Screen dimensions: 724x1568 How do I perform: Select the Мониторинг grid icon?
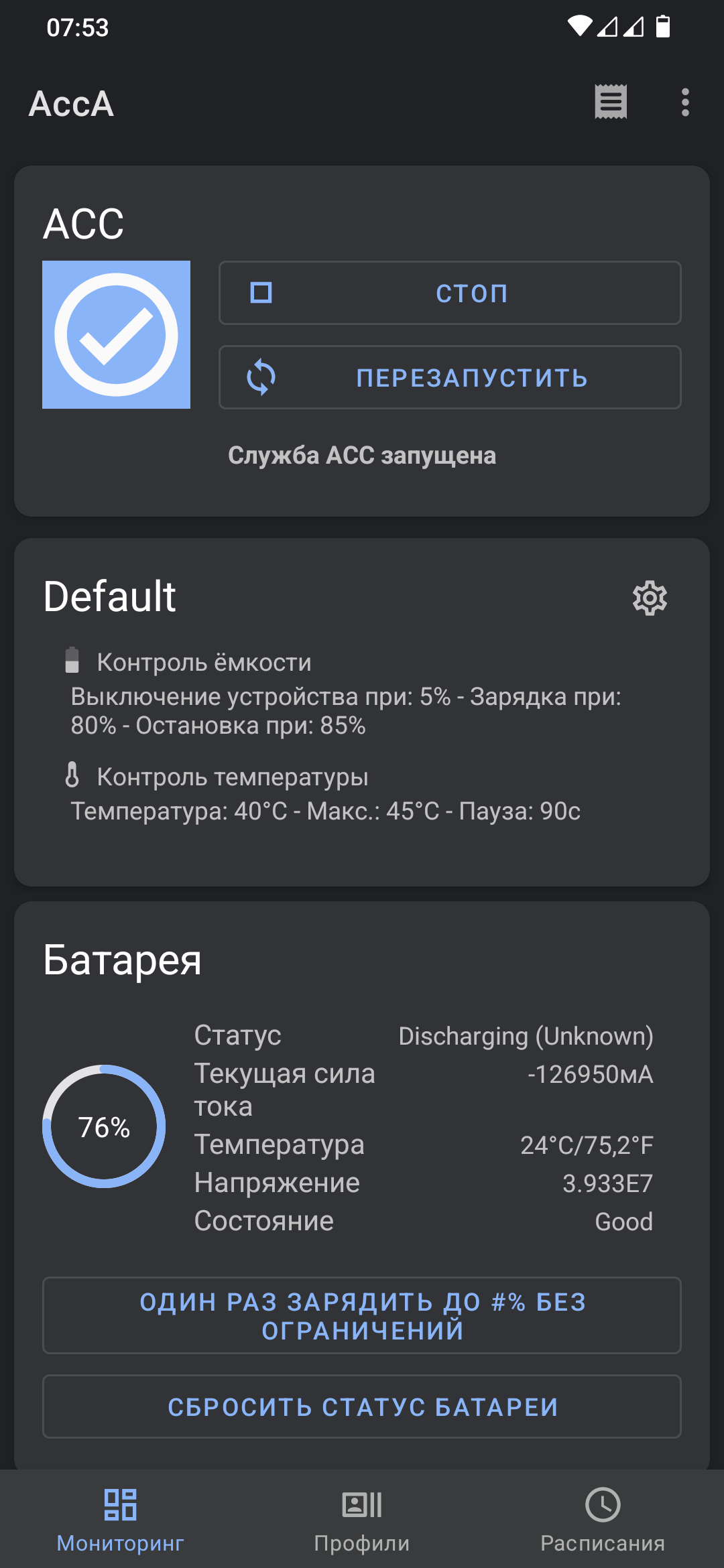click(119, 1504)
